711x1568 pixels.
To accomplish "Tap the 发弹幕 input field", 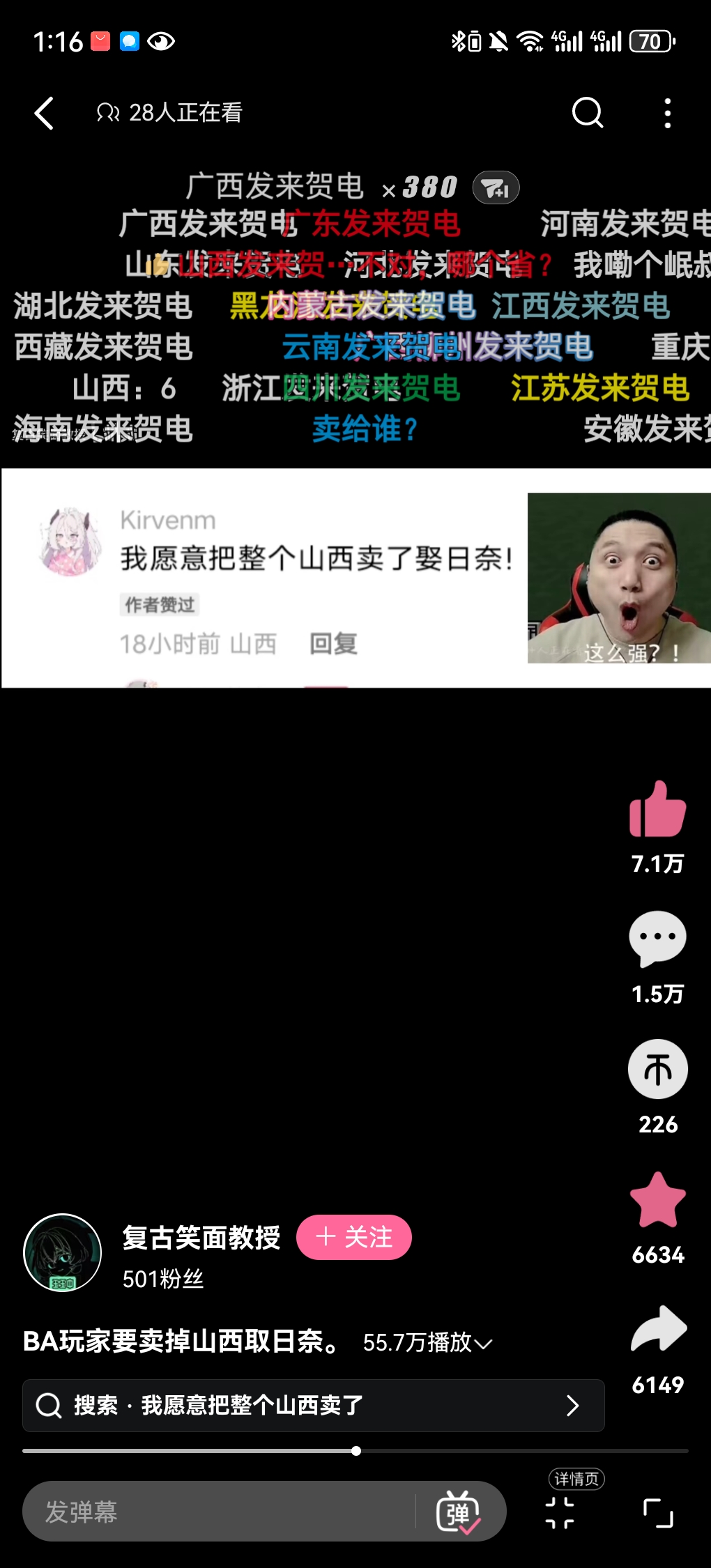I will [x=216, y=1512].
